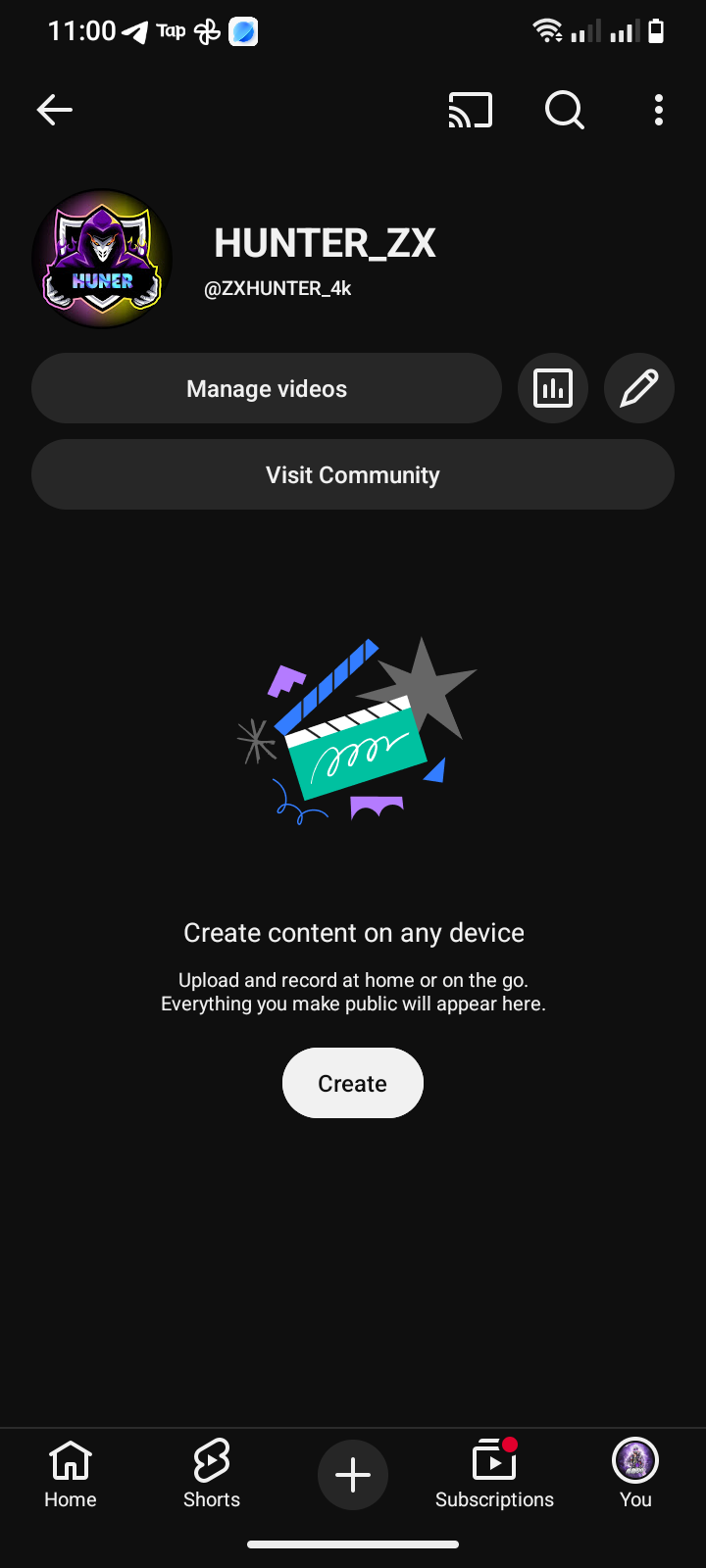Tap the plus icon to create content
The height and width of the screenshot is (1568, 706).
click(x=352, y=1474)
